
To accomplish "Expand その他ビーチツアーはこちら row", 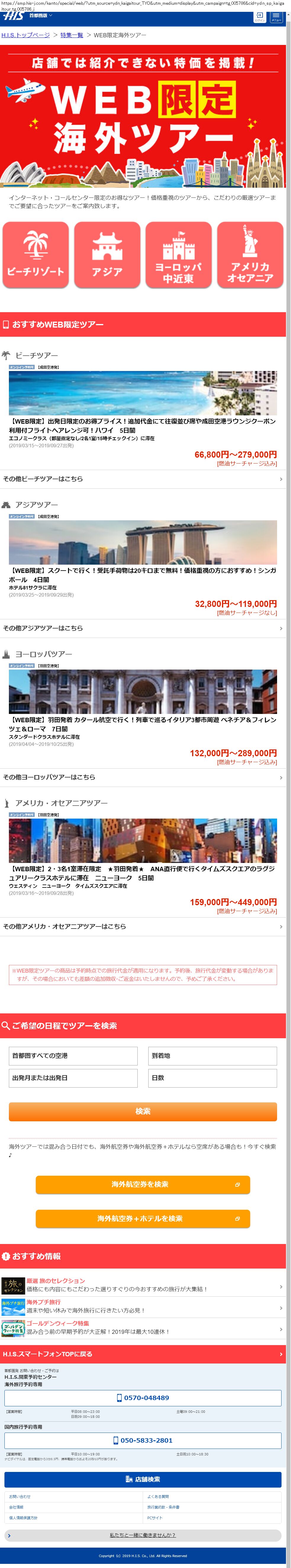I will [x=143, y=479].
